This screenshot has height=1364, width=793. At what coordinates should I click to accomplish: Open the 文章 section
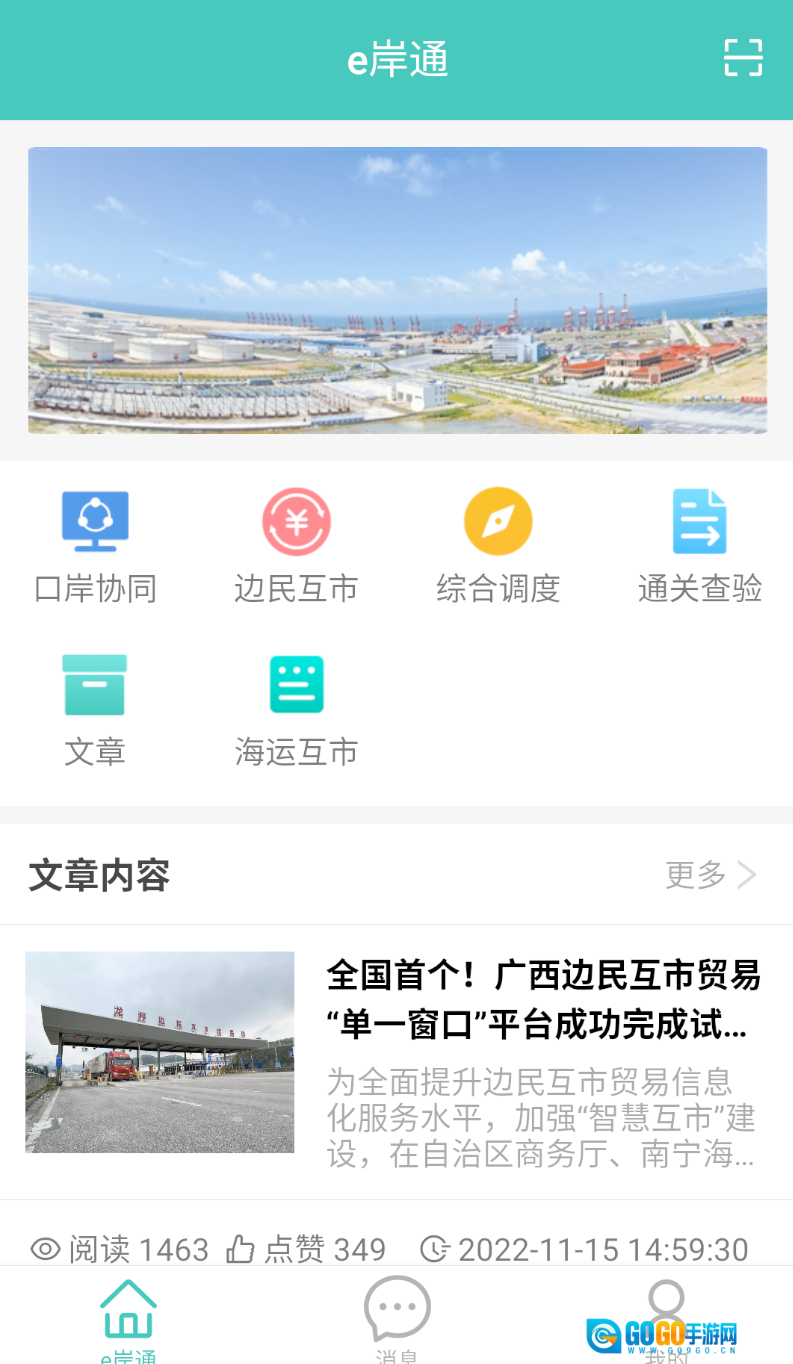coord(95,710)
